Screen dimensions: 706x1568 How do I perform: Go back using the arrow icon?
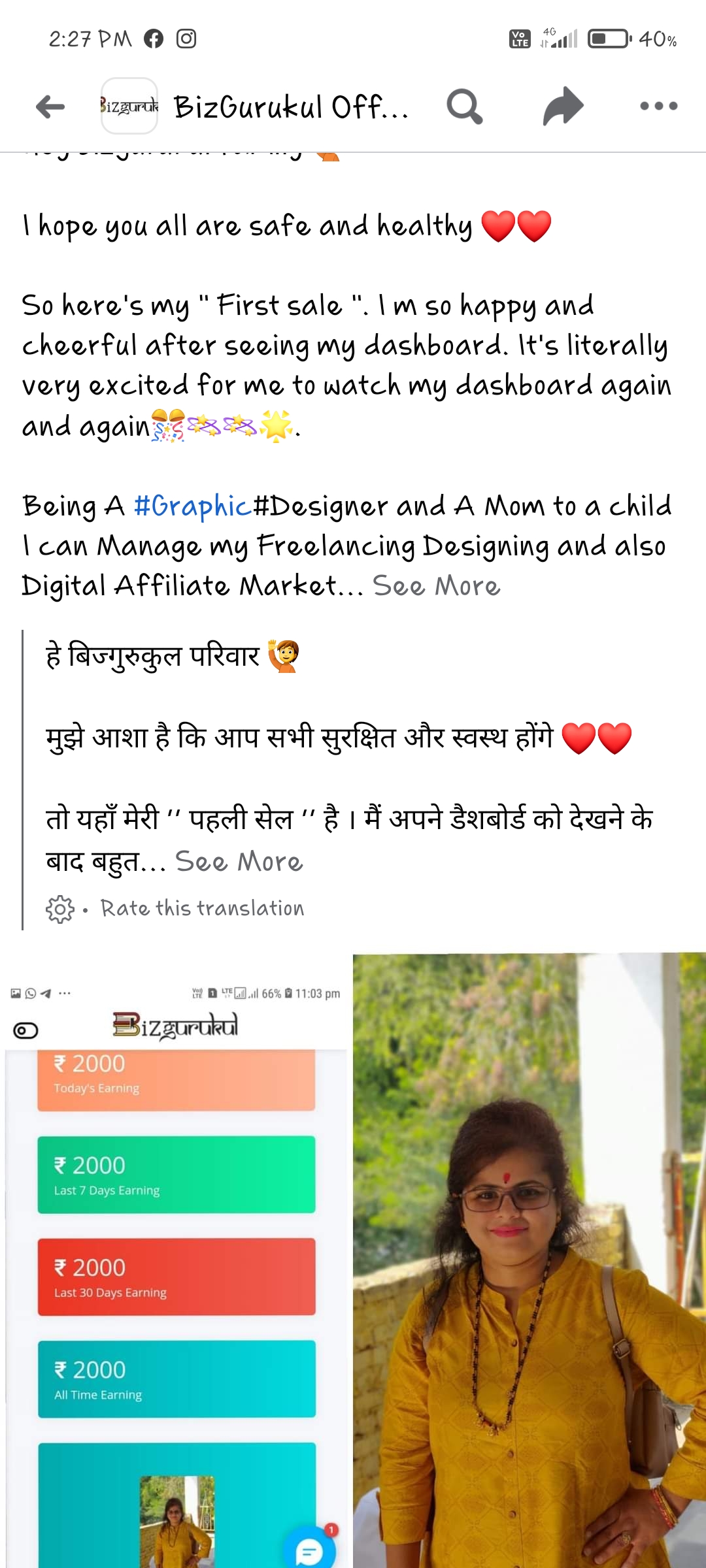(50, 106)
